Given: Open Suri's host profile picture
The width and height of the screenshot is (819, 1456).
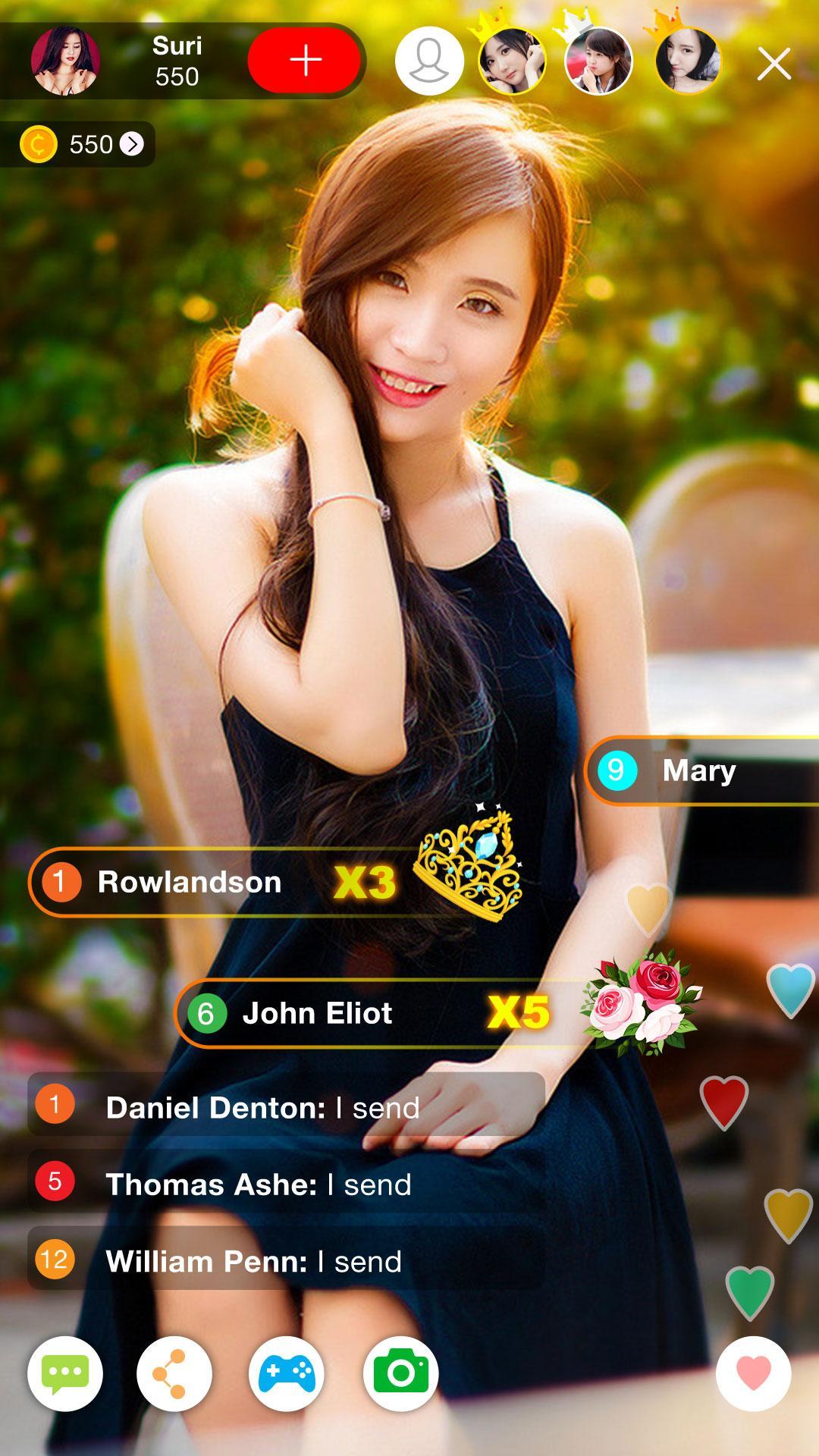Looking at the screenshot, I should 65,61.
